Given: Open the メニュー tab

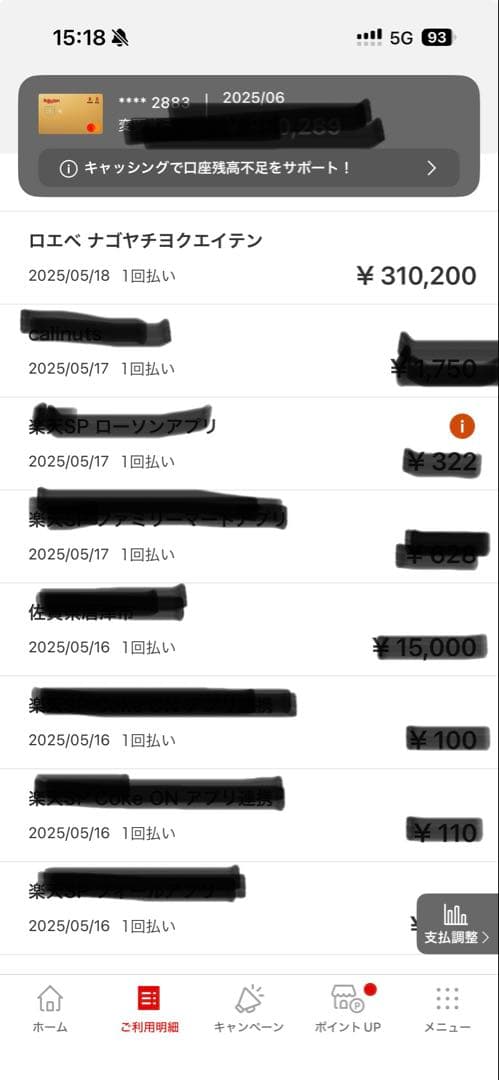Looking at the screenshot, I should pyautogui.click(x=447, y=1008).
